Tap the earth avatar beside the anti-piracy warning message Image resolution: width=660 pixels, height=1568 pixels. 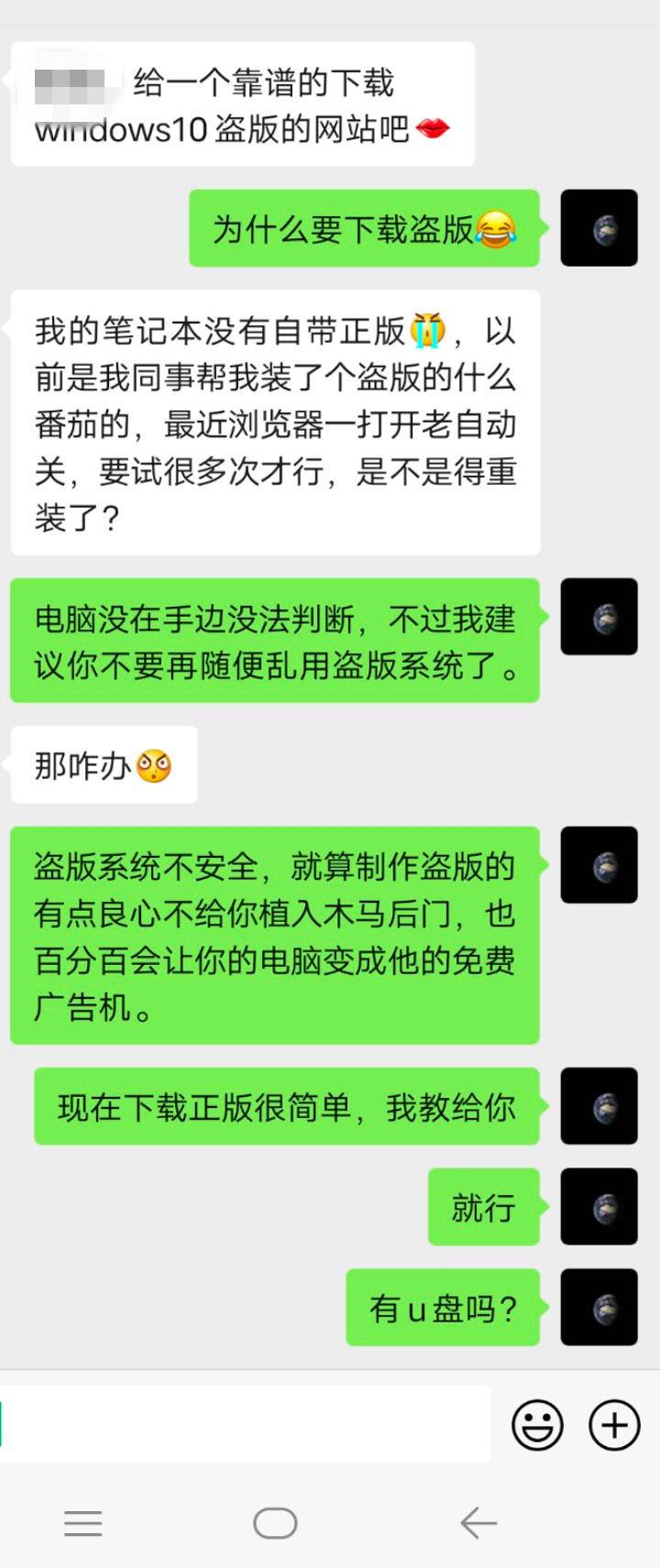(x=599, y=865)
